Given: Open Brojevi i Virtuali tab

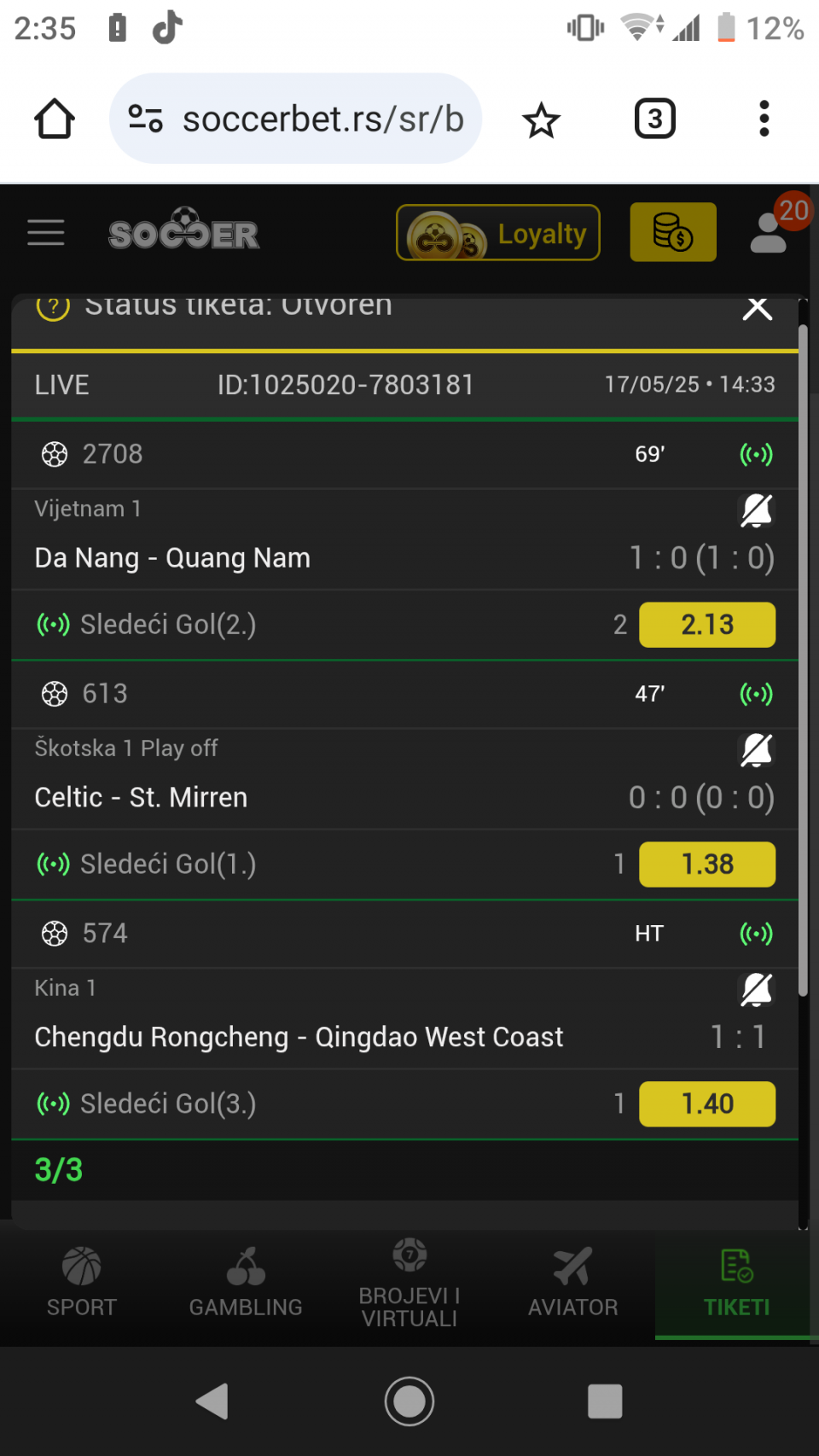Looking at the screenshot, I should (x=409, y=1283).
